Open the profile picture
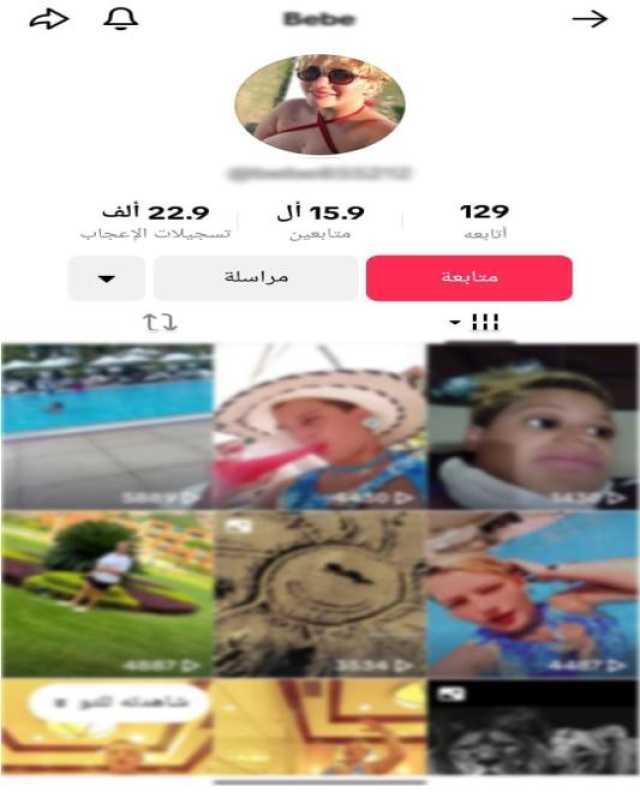 coord(319,104)
